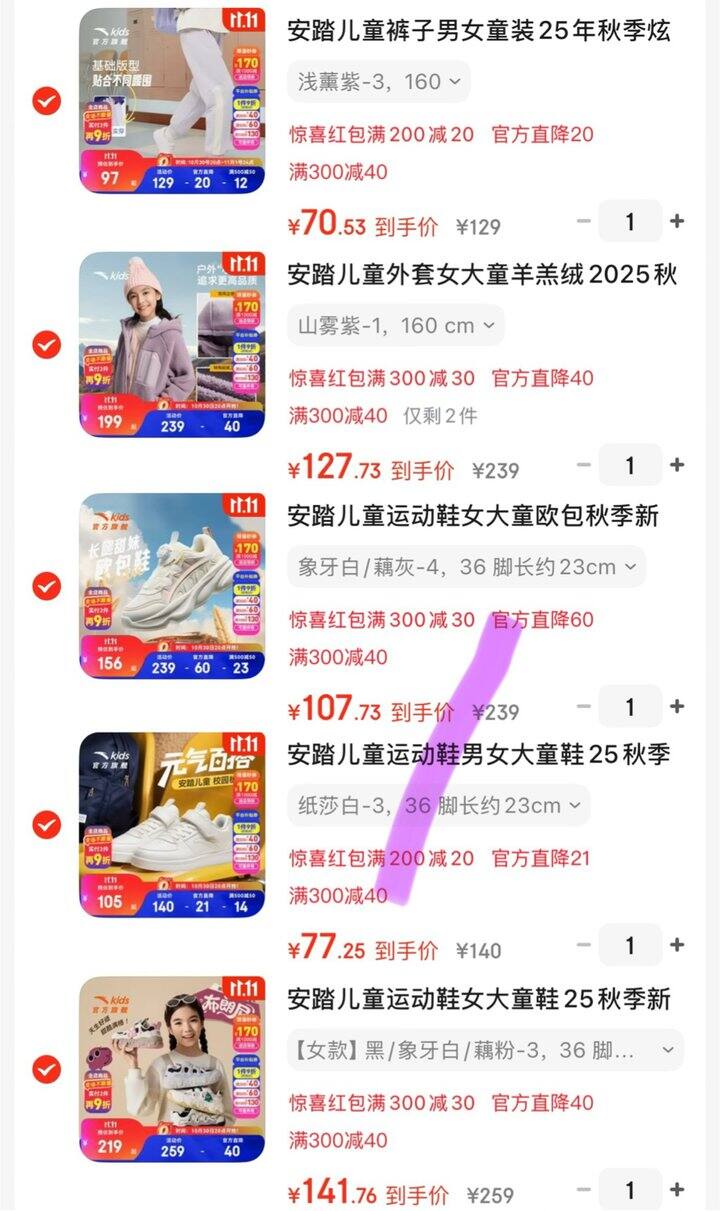Change the 山雾紫-1, 160 cm option
This screenshot has width=720, height=1211.
click(x=395, y=325)
